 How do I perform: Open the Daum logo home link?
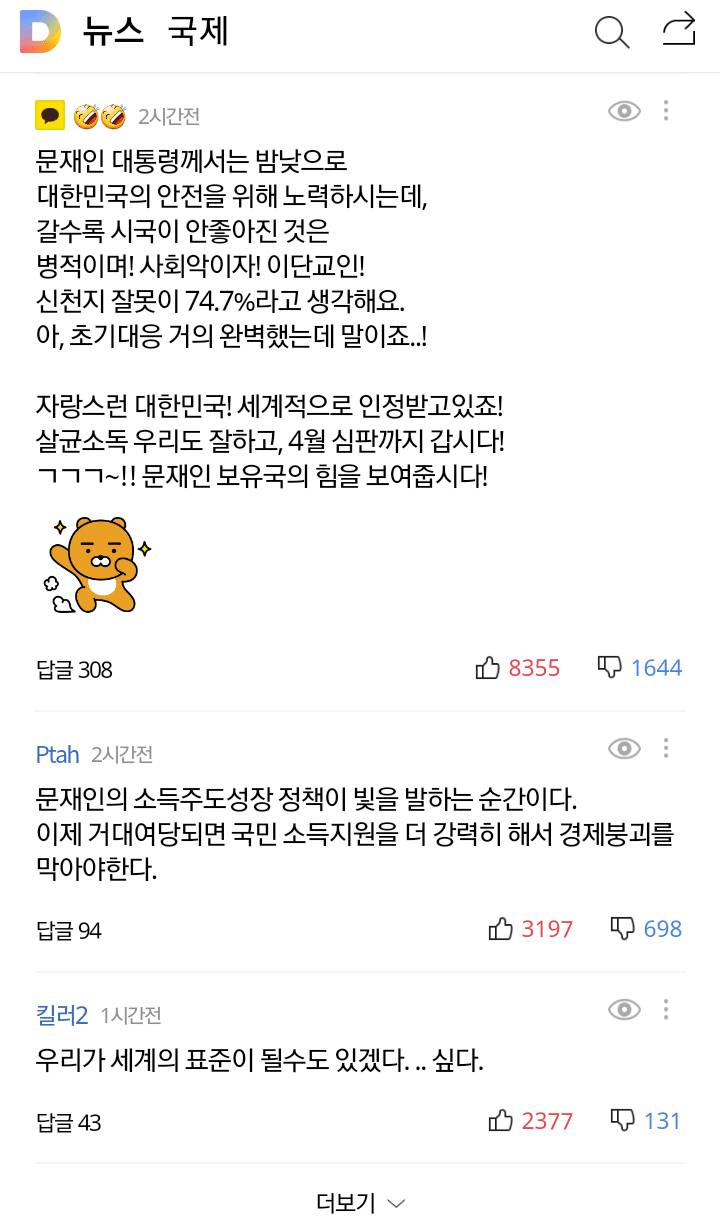(x=40, y=32)
